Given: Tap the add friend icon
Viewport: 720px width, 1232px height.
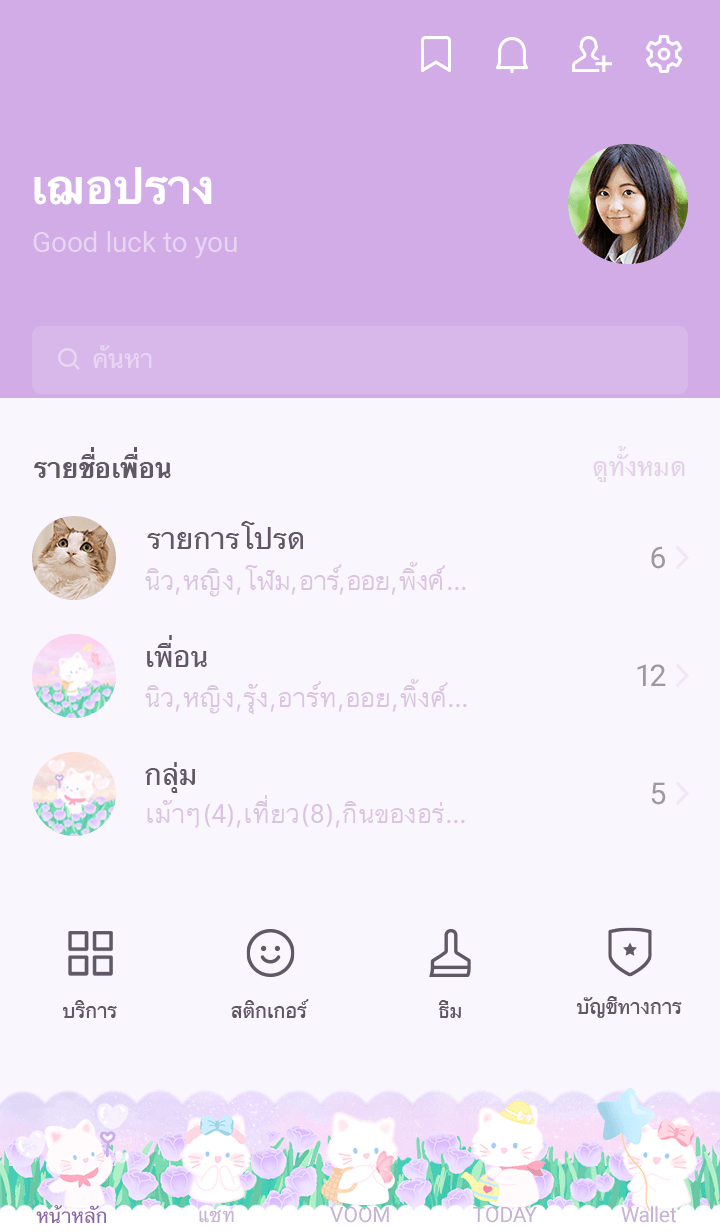Looking at the screenshot, I should point(590,55).
